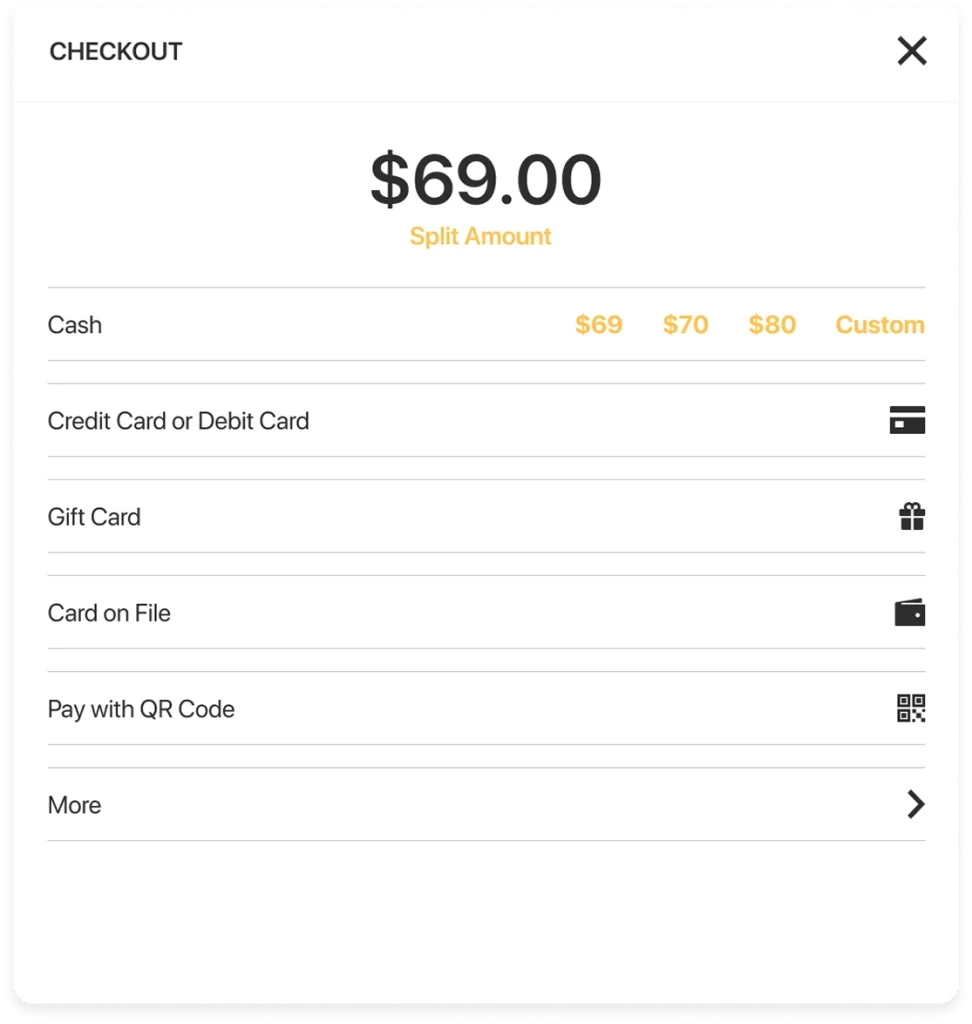Pay with Credit Card or Debit Card
The height and width of the screenshot is (1024, 972).
[x=486, y=421]
